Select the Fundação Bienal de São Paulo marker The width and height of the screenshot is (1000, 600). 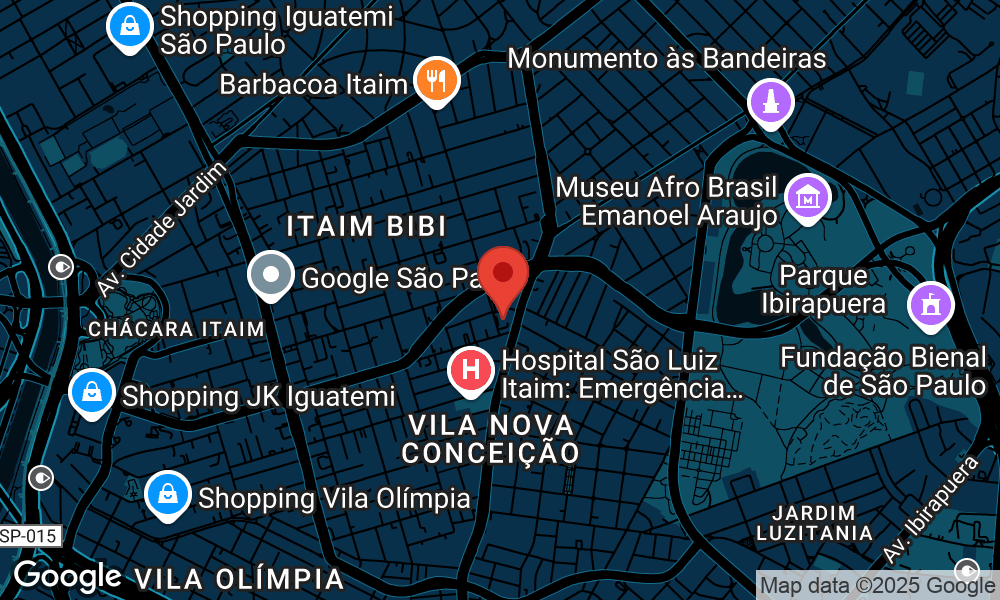pos(931,303)
